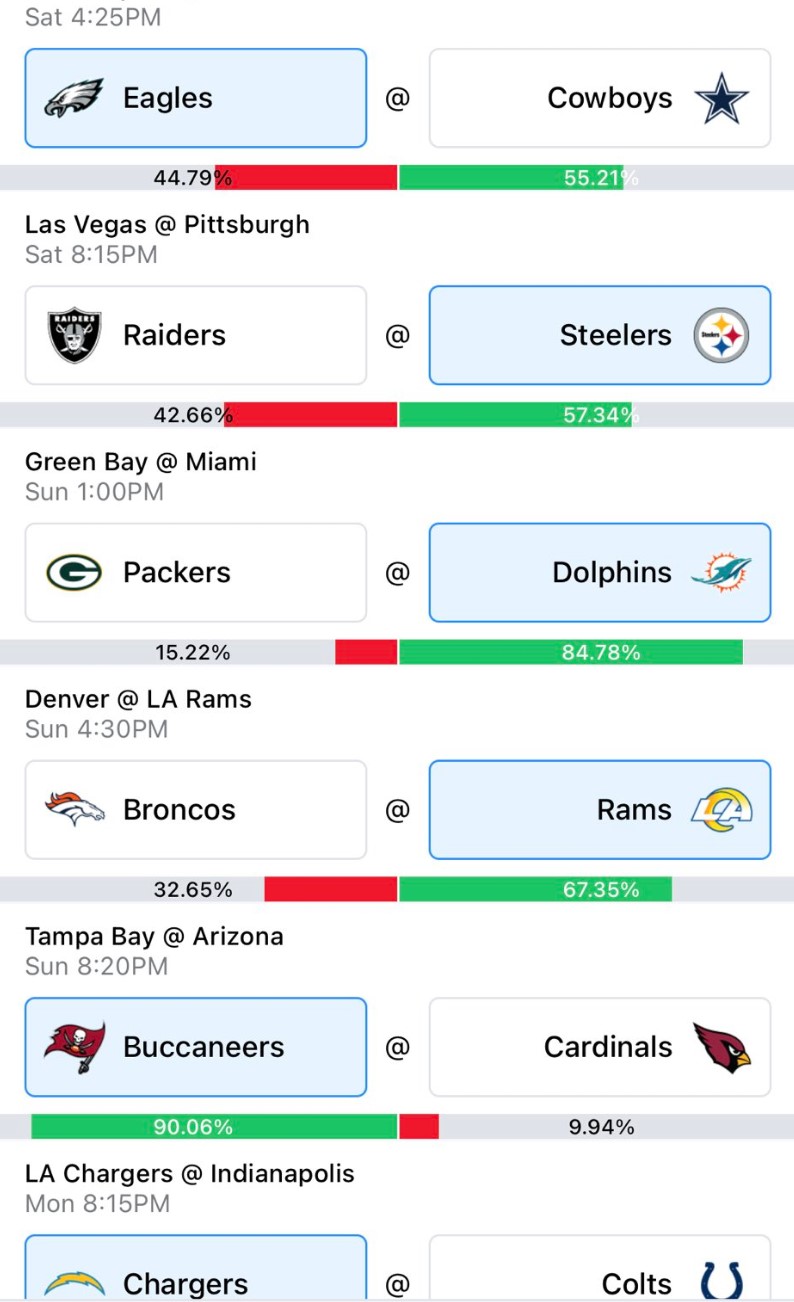Choose the Broncos team button
Viewport: 794px width, 1302px height.
pos(196,810)
